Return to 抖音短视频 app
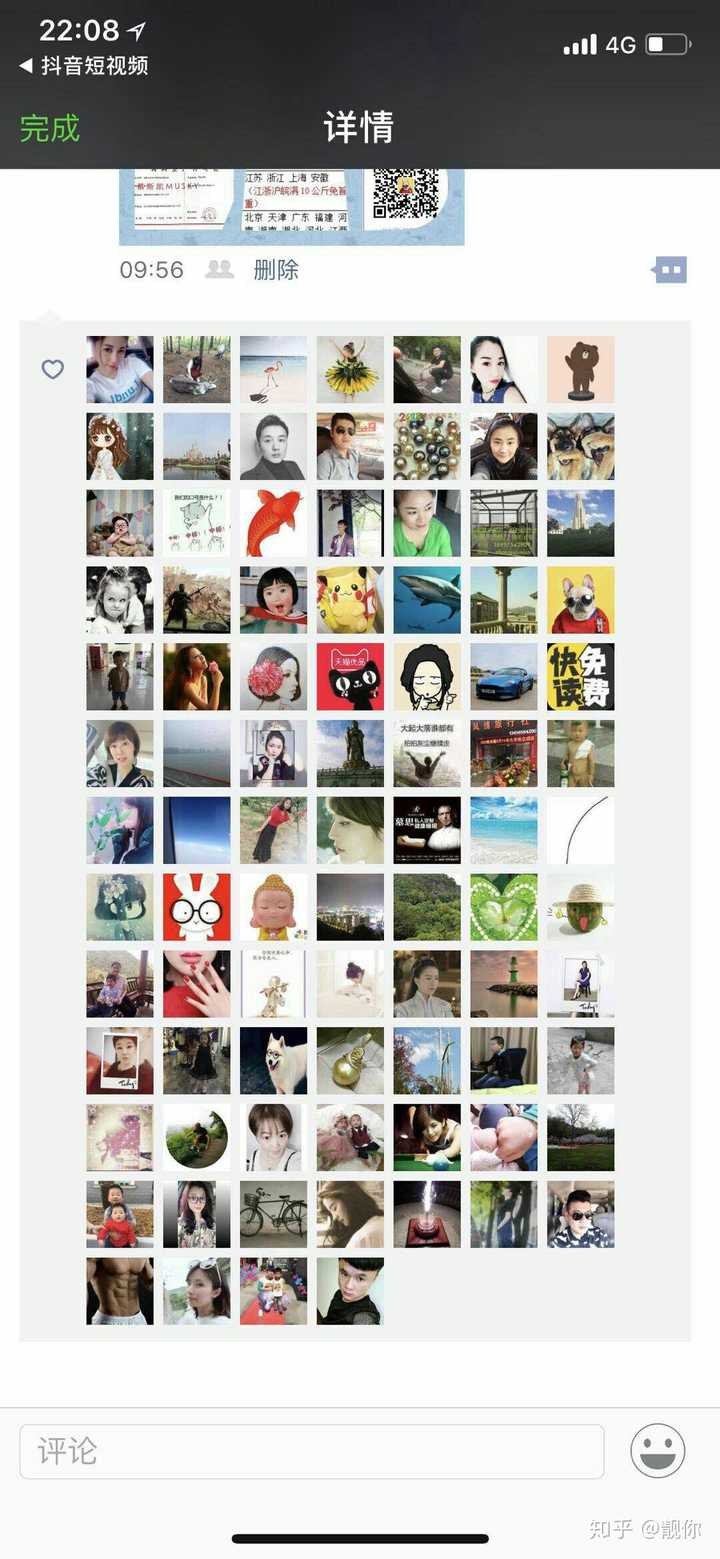This screenshot has width=720, height=1559. tap(84, 66)
